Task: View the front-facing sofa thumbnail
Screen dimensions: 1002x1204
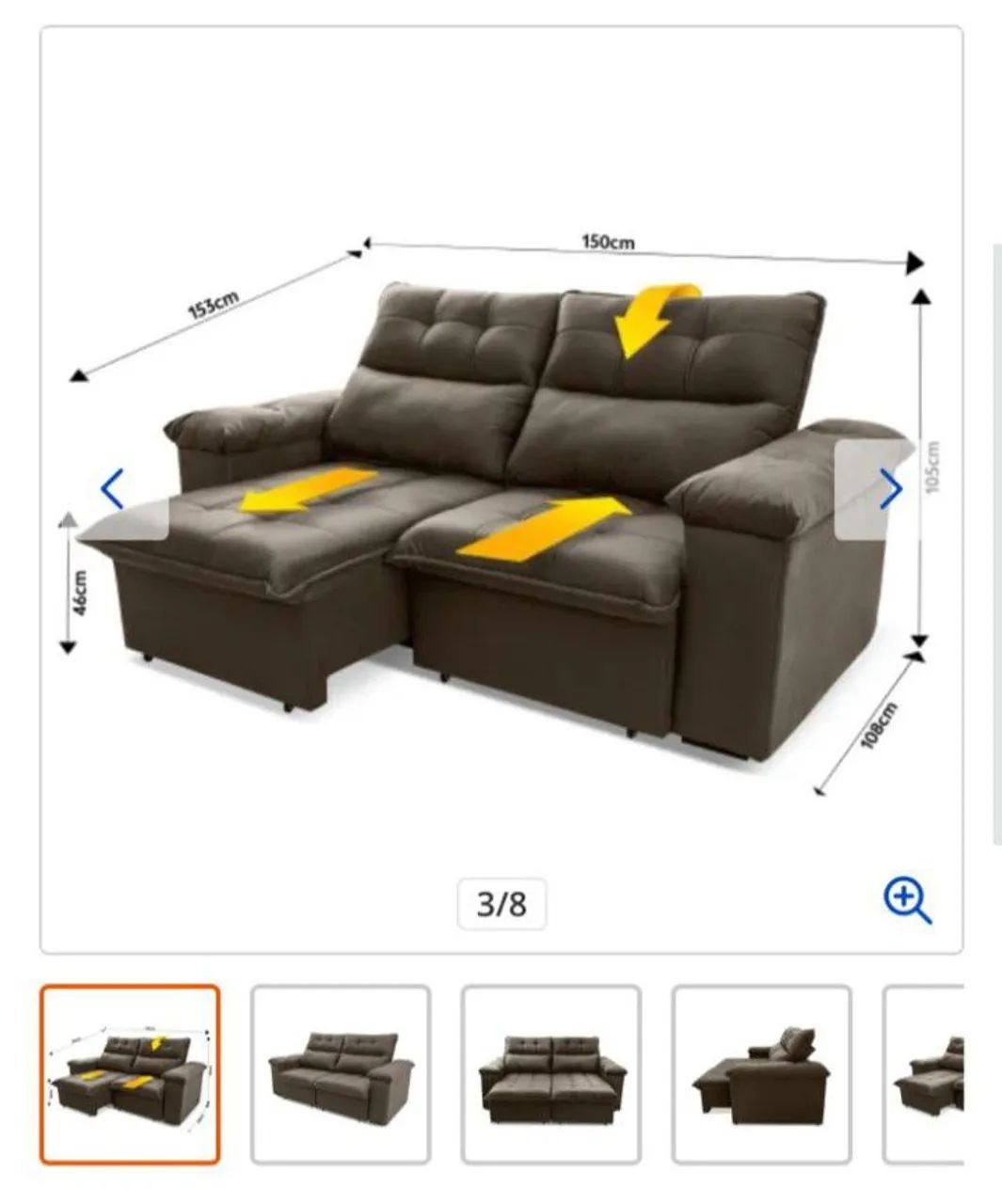Action: tap(551, 1074)
